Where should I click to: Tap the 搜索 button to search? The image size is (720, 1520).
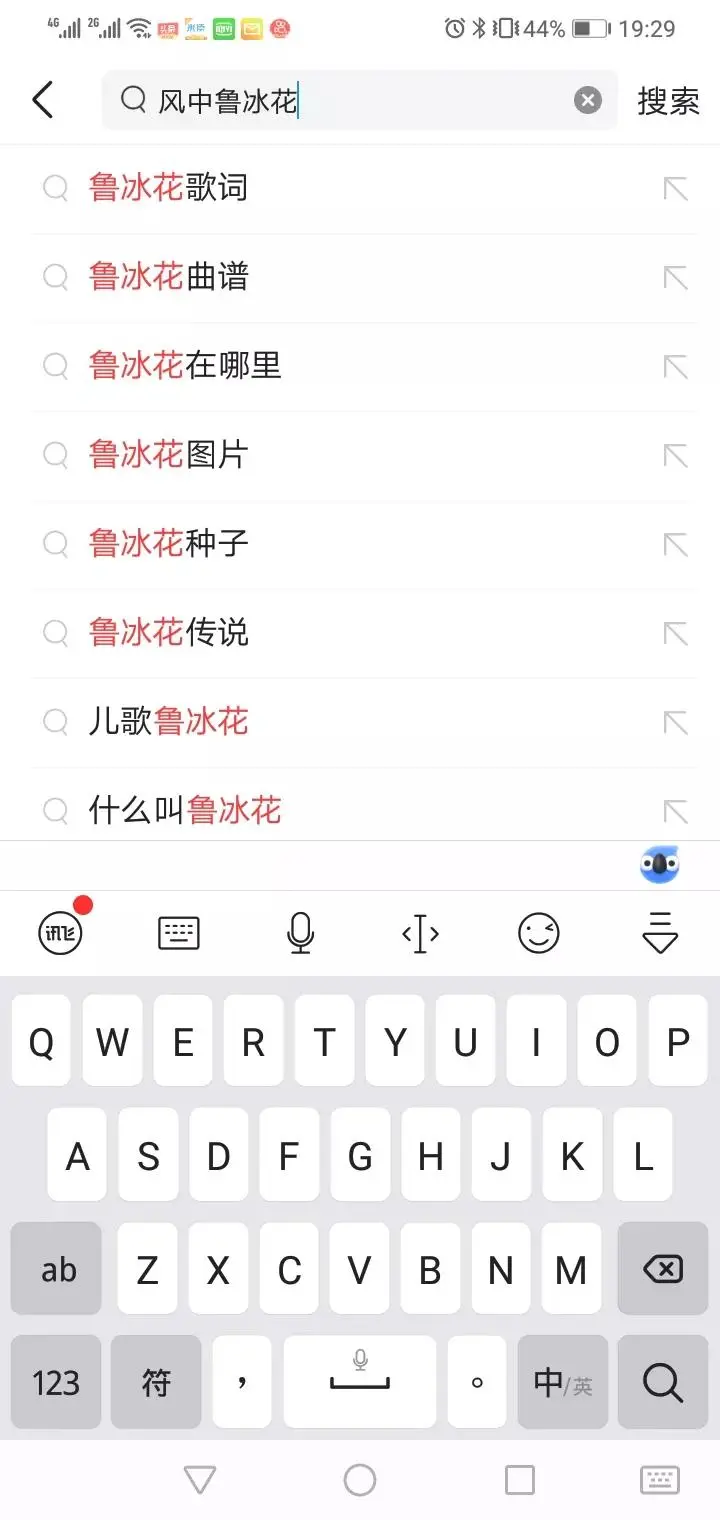[668, 101]
